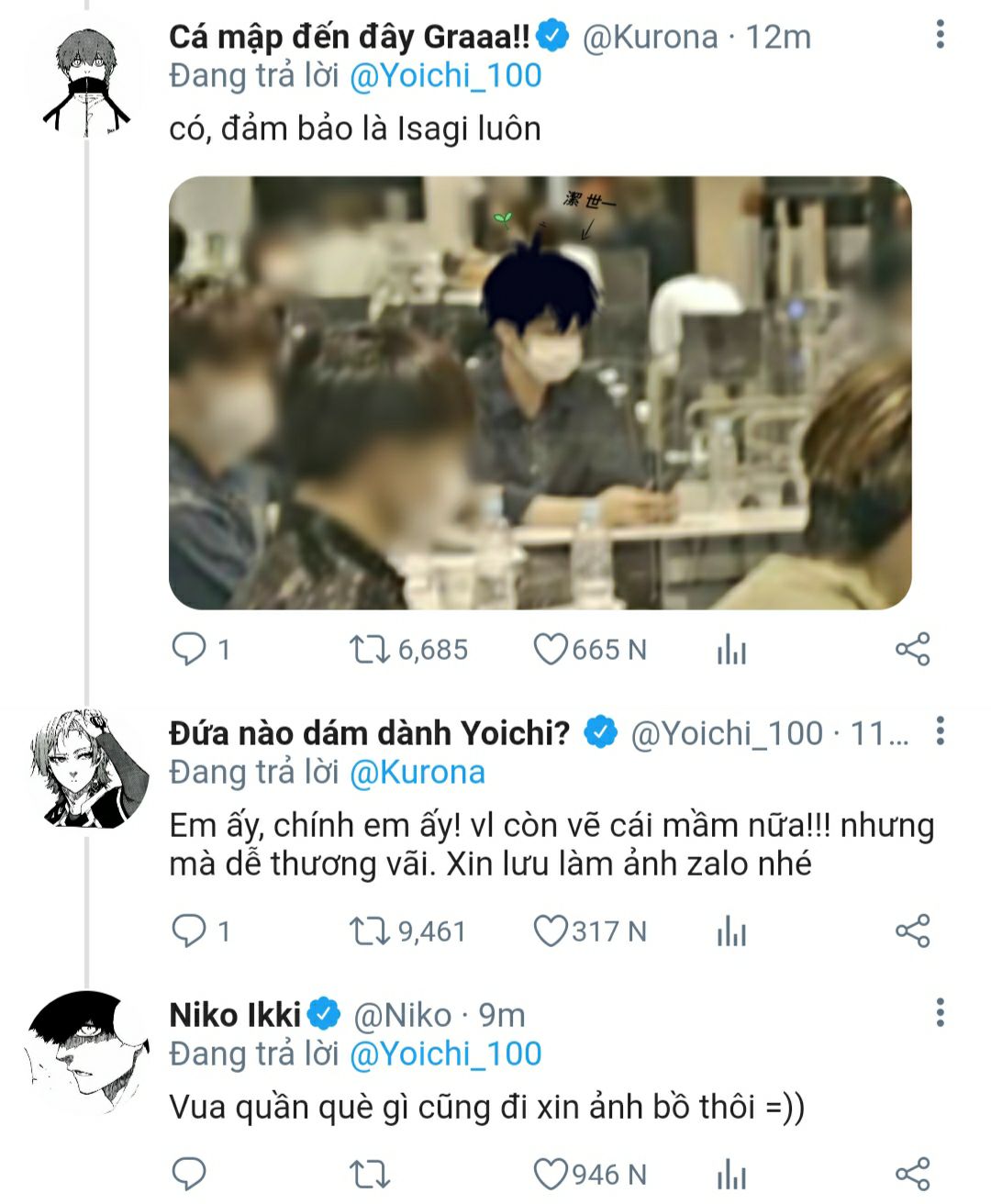Share Yoichi_100's tweet
This screenshot has width=991, height=1204.
point(912,931)
